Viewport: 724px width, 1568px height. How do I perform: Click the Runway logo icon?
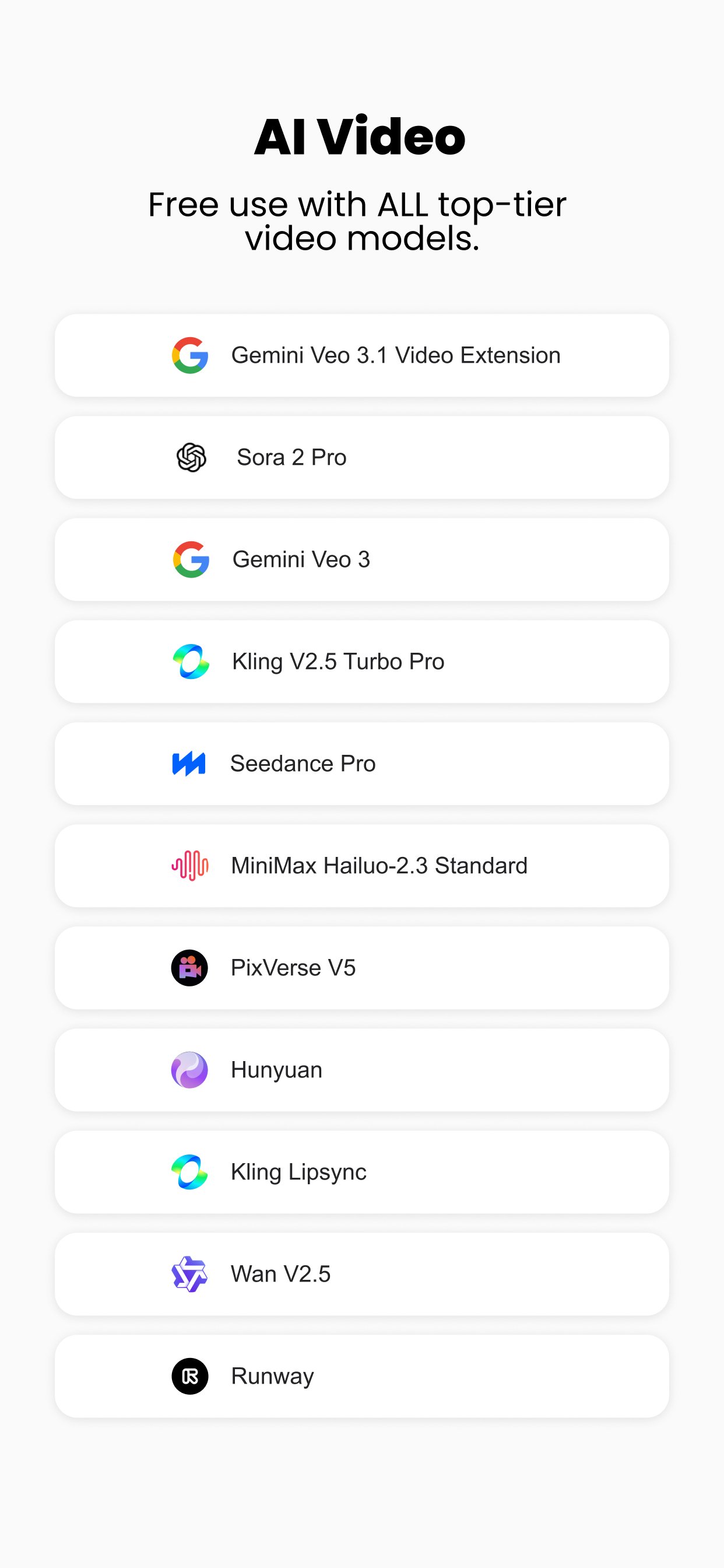click(x=191, y=1375)
